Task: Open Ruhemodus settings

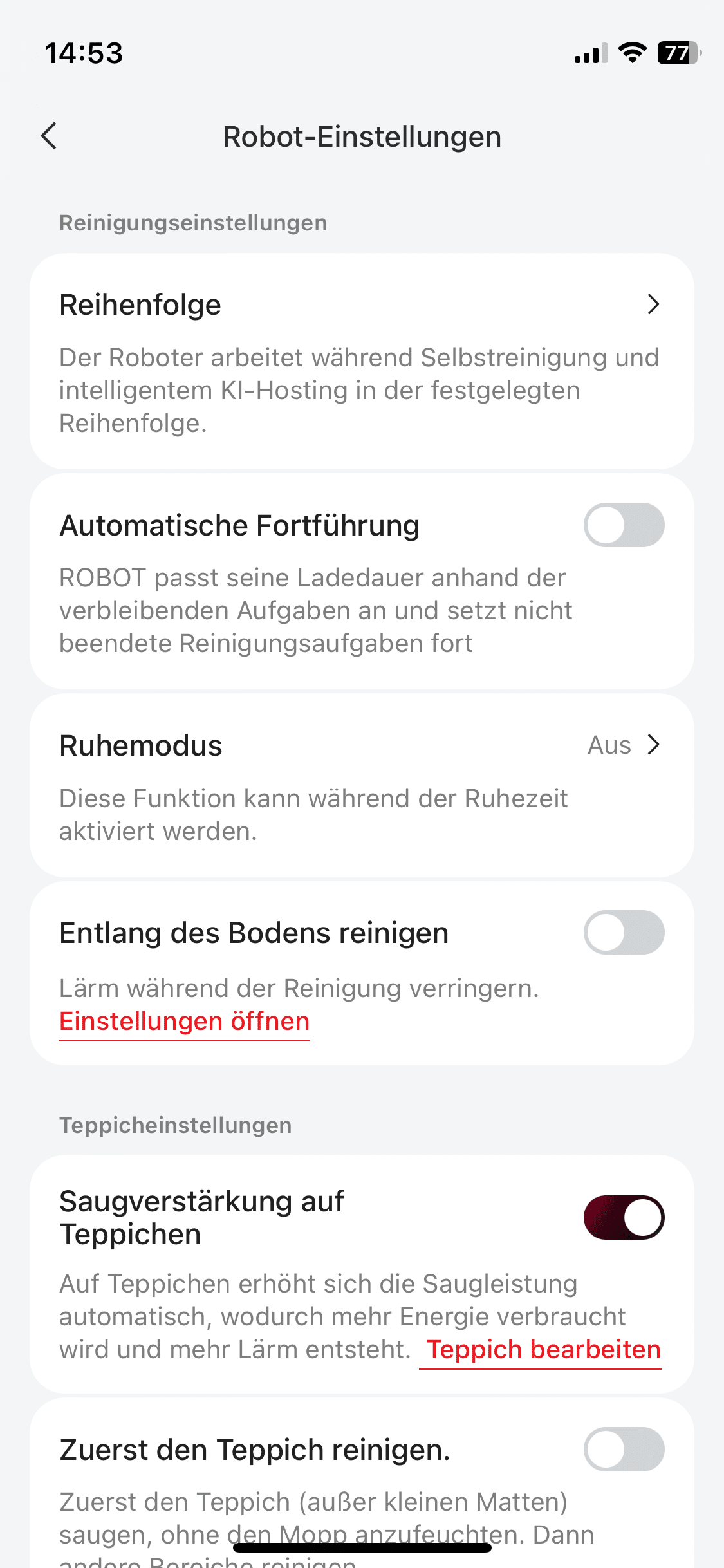Action: (362, 745)
